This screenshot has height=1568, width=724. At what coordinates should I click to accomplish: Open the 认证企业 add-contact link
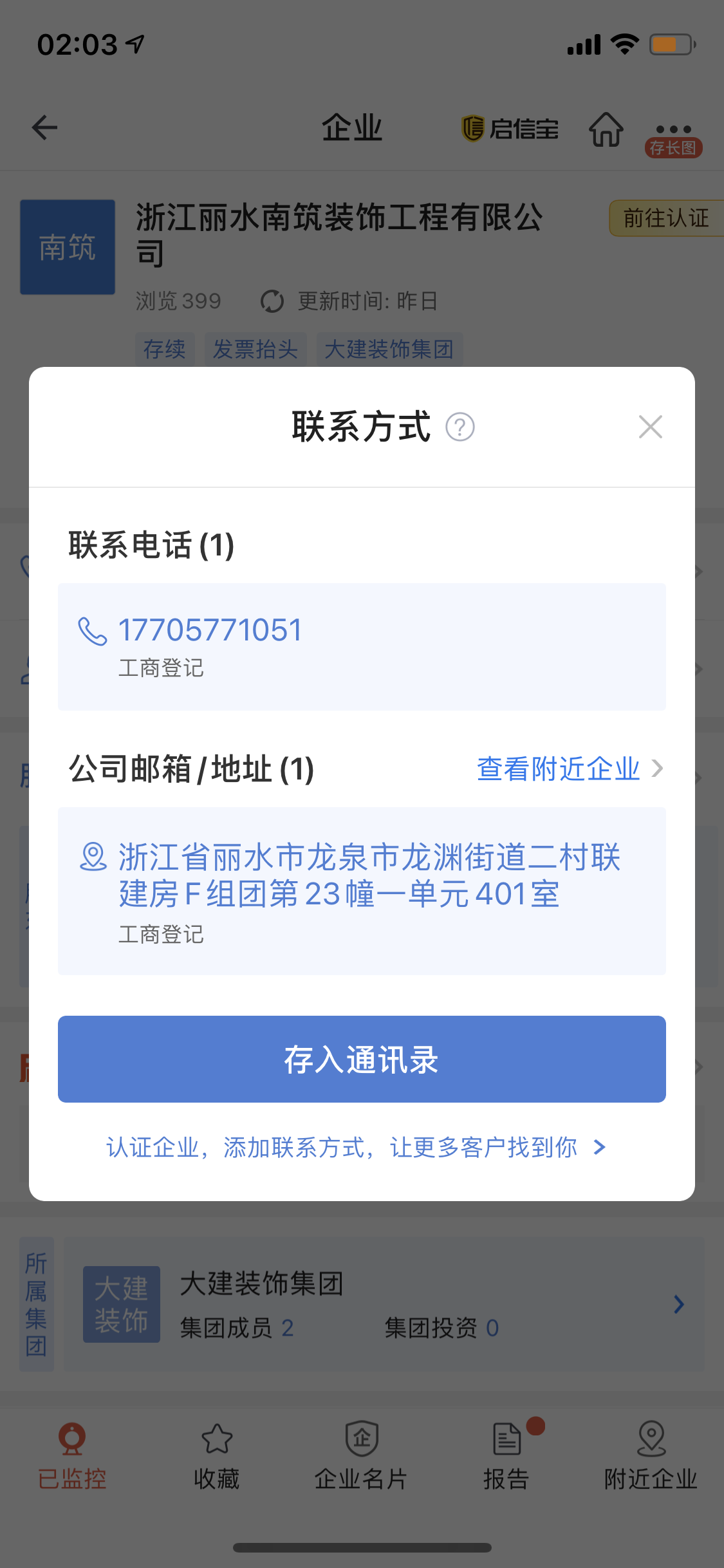(356, 1147)
